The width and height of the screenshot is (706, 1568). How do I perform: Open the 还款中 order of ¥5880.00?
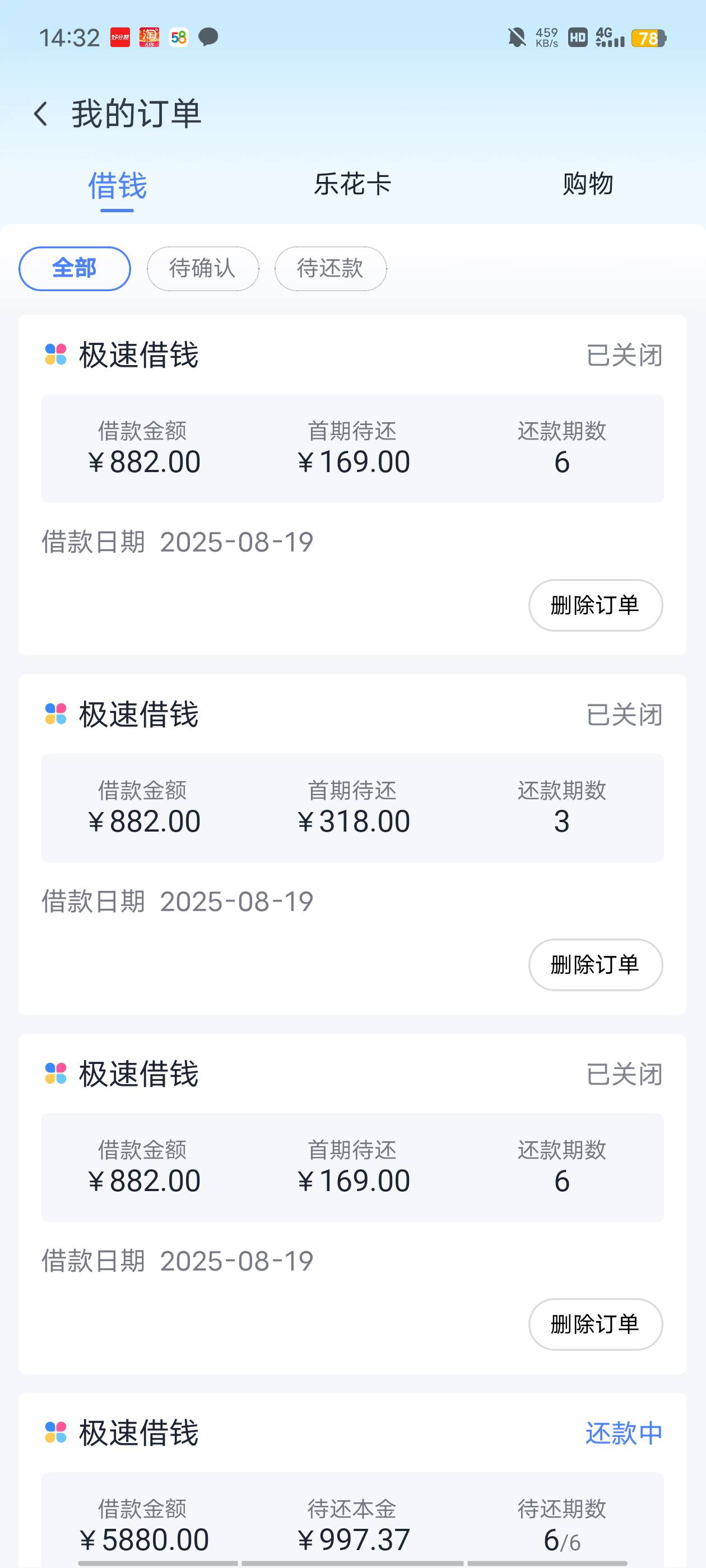pos(352,1480)
